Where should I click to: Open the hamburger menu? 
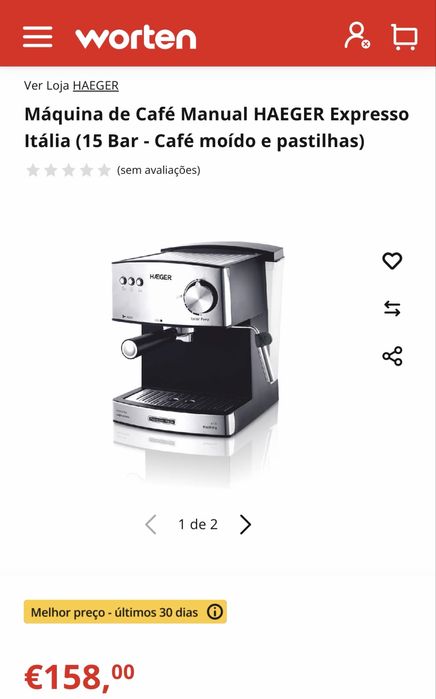tap(37, 37)
